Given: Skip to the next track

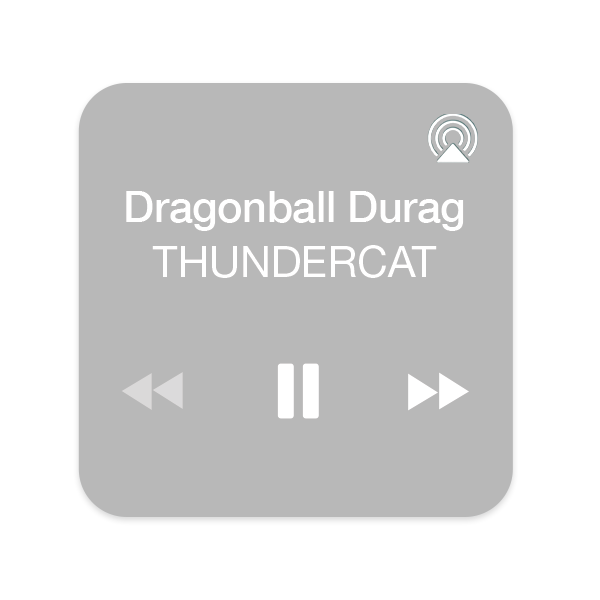Looking at the screenshot, I should [438, 391].
